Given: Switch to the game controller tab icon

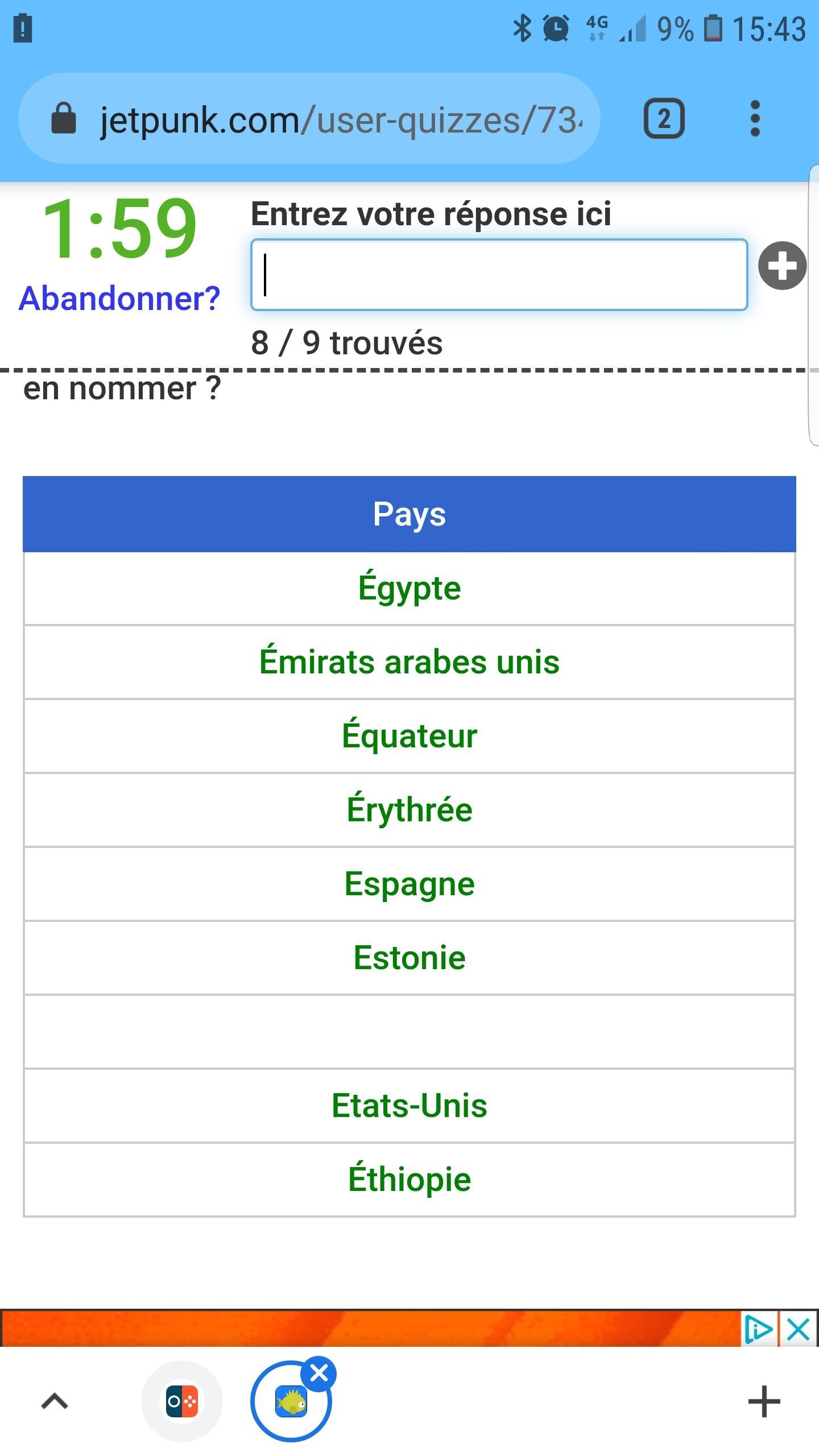Looking at the screenshot, I should point(182,1401).
